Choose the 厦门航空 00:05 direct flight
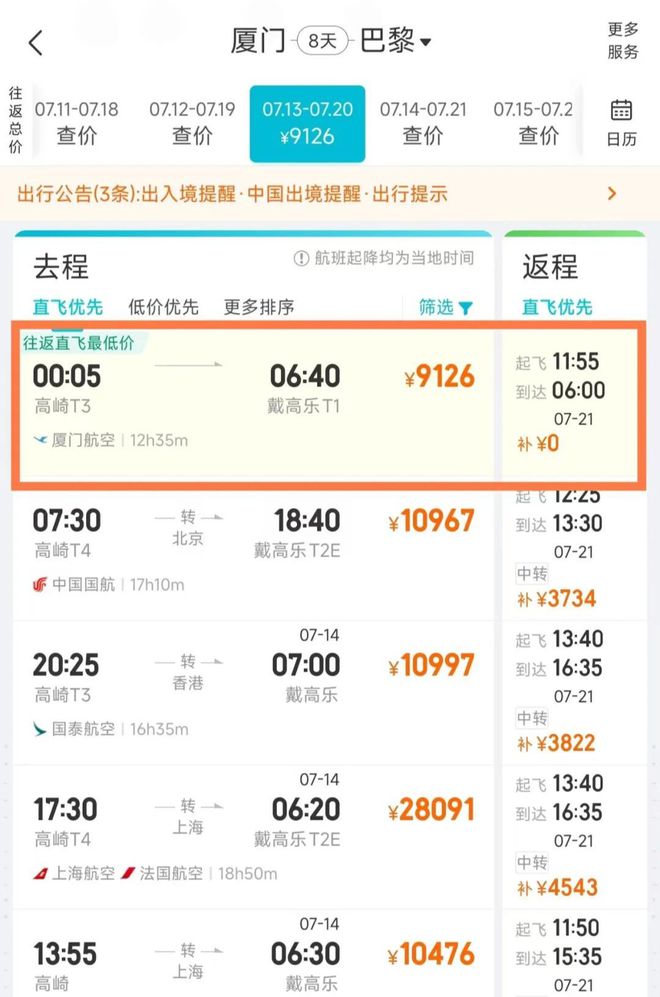Viewport: 660px width, 997px height. (x=255, y=400)
